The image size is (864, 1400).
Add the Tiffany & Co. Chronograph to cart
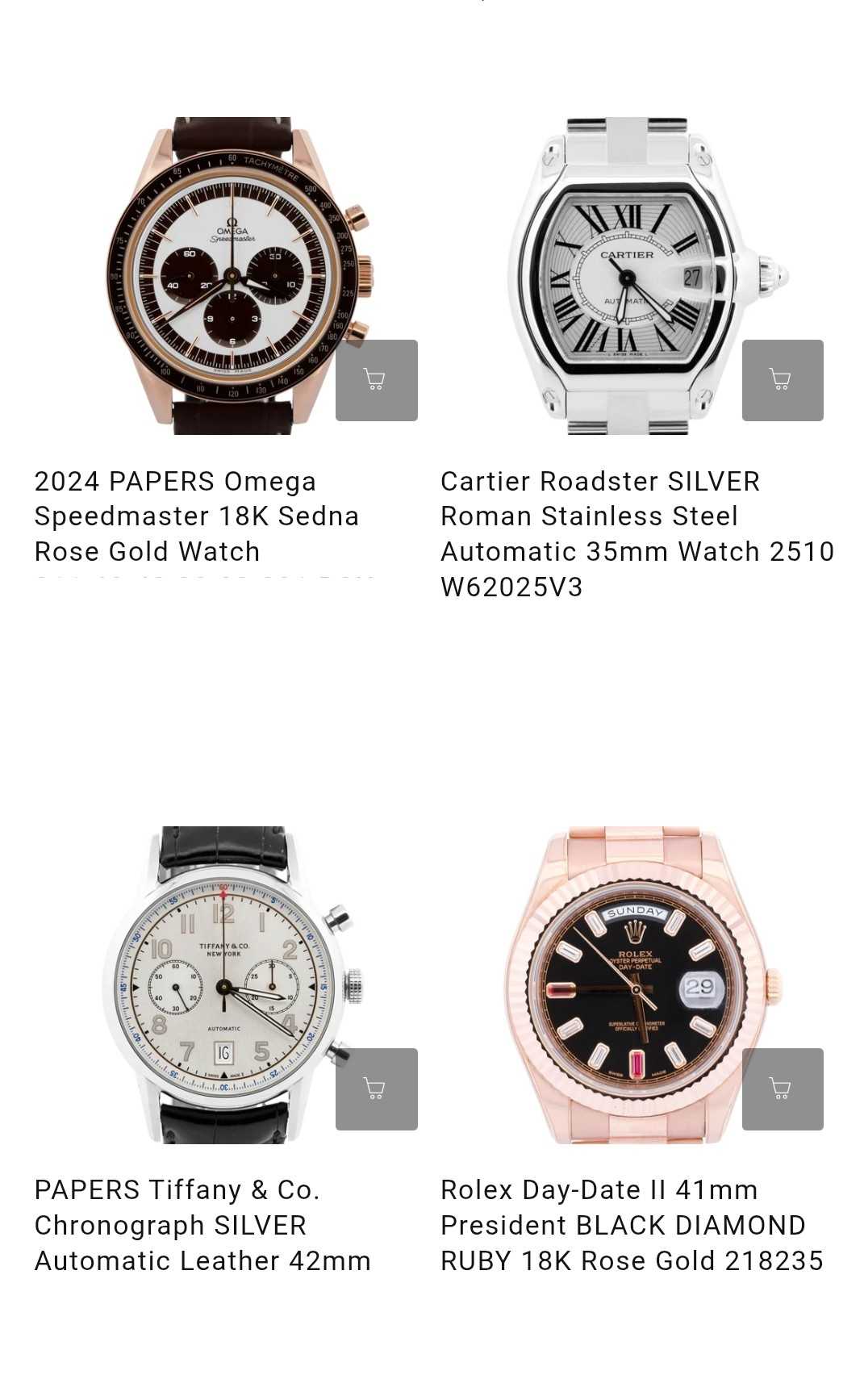click(376, 1089)
